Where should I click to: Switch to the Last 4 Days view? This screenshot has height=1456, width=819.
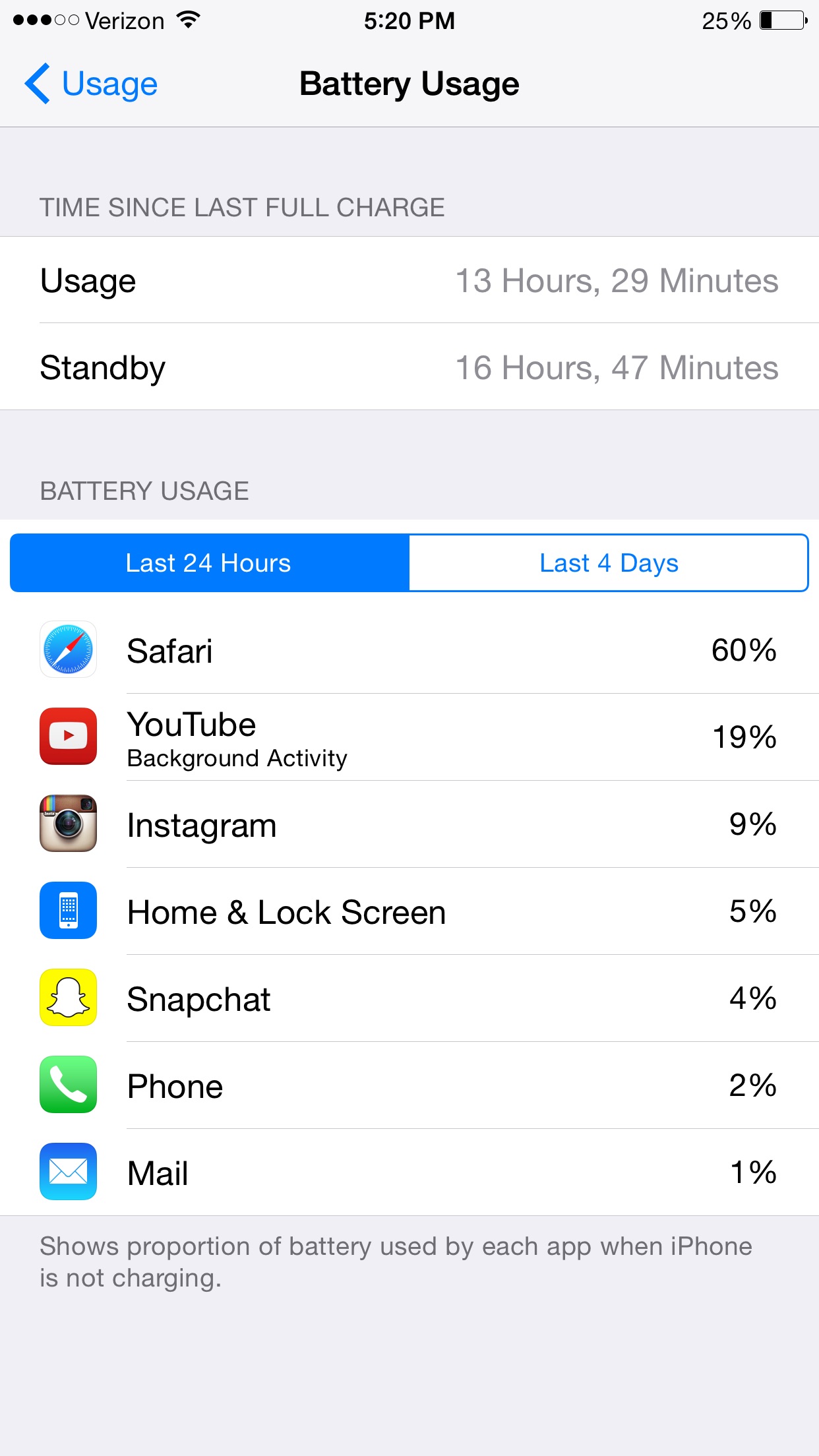[609, 563]
